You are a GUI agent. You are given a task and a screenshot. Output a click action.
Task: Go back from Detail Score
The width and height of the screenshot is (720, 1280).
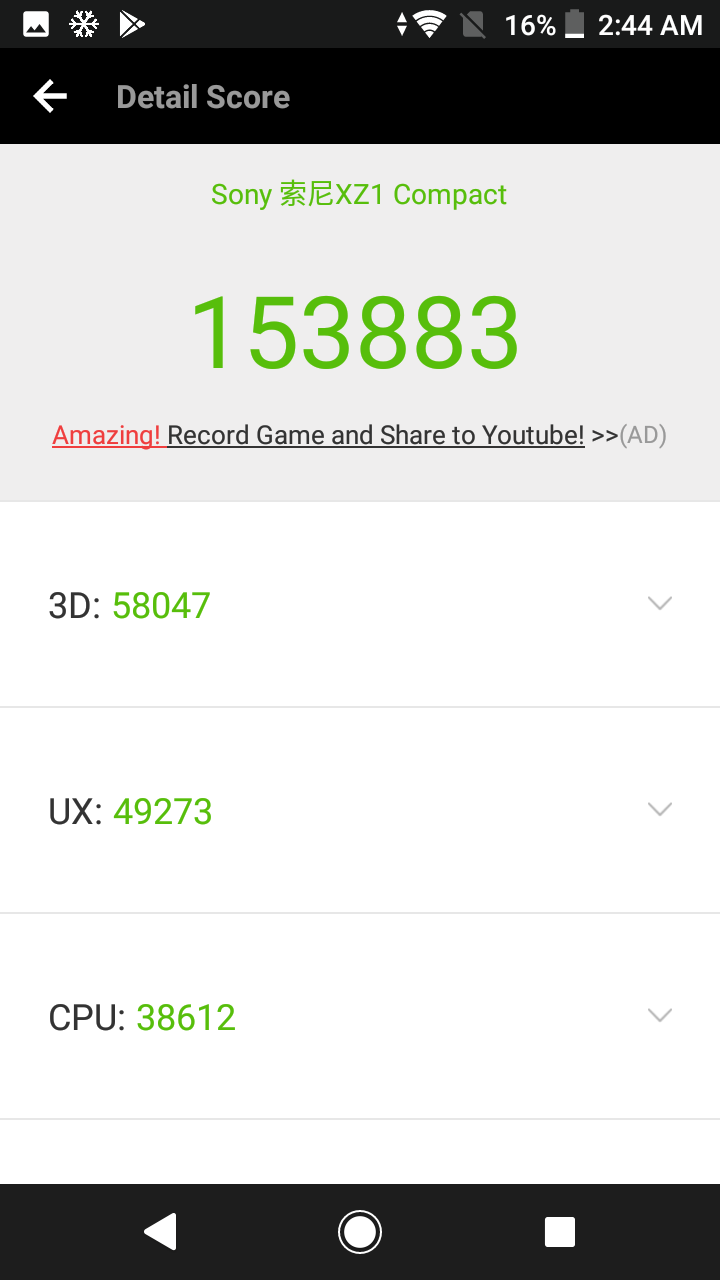[x=50, y=96]
